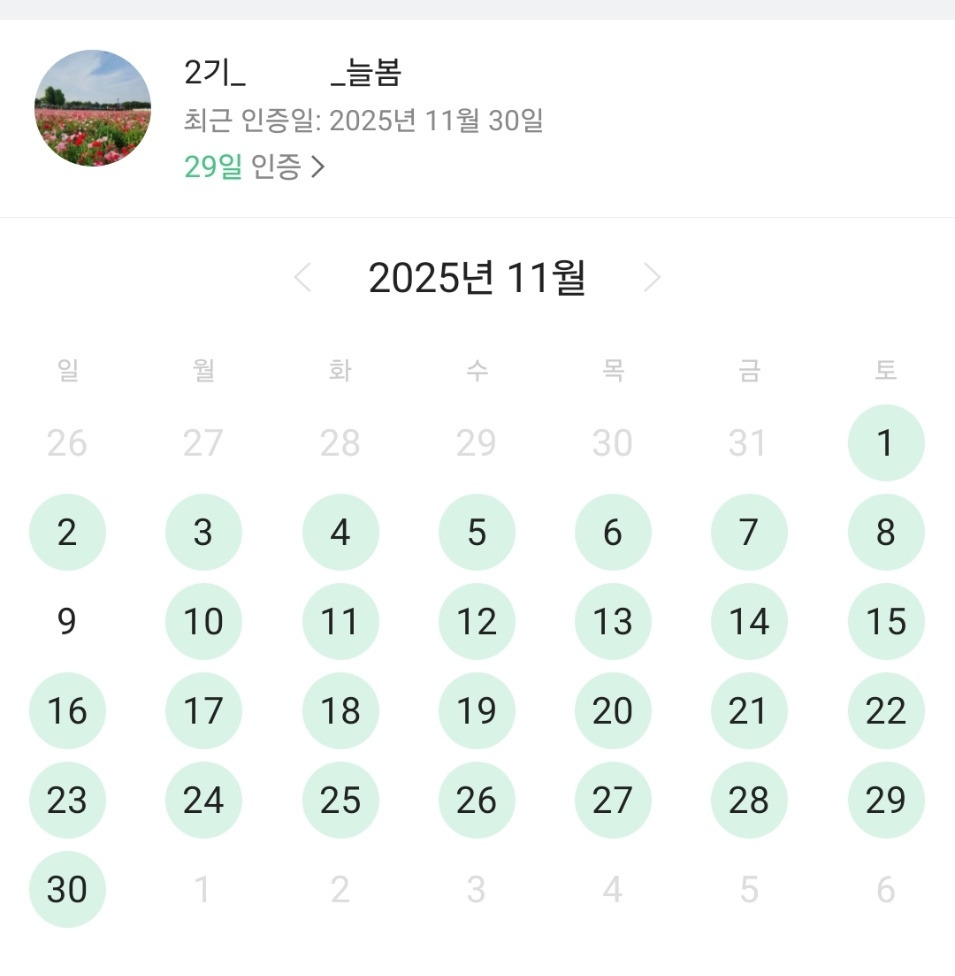This screenshot has width=955, height=976.
Task: Navigate to previous month with left chevron
Action: [302, 278]
